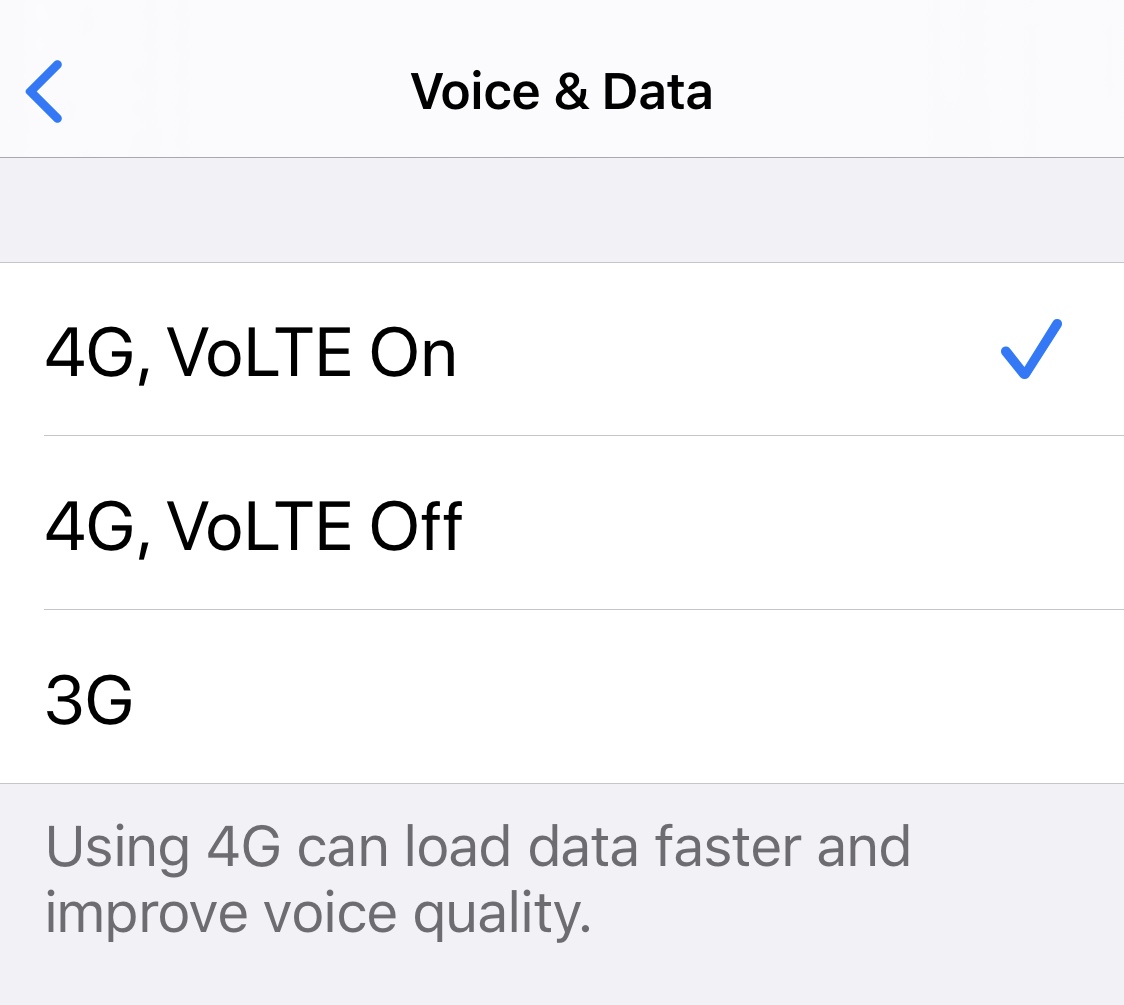Select the 4G, VoLTE On option
The width and height of the screenshot is (1124, 1005).
562,349
